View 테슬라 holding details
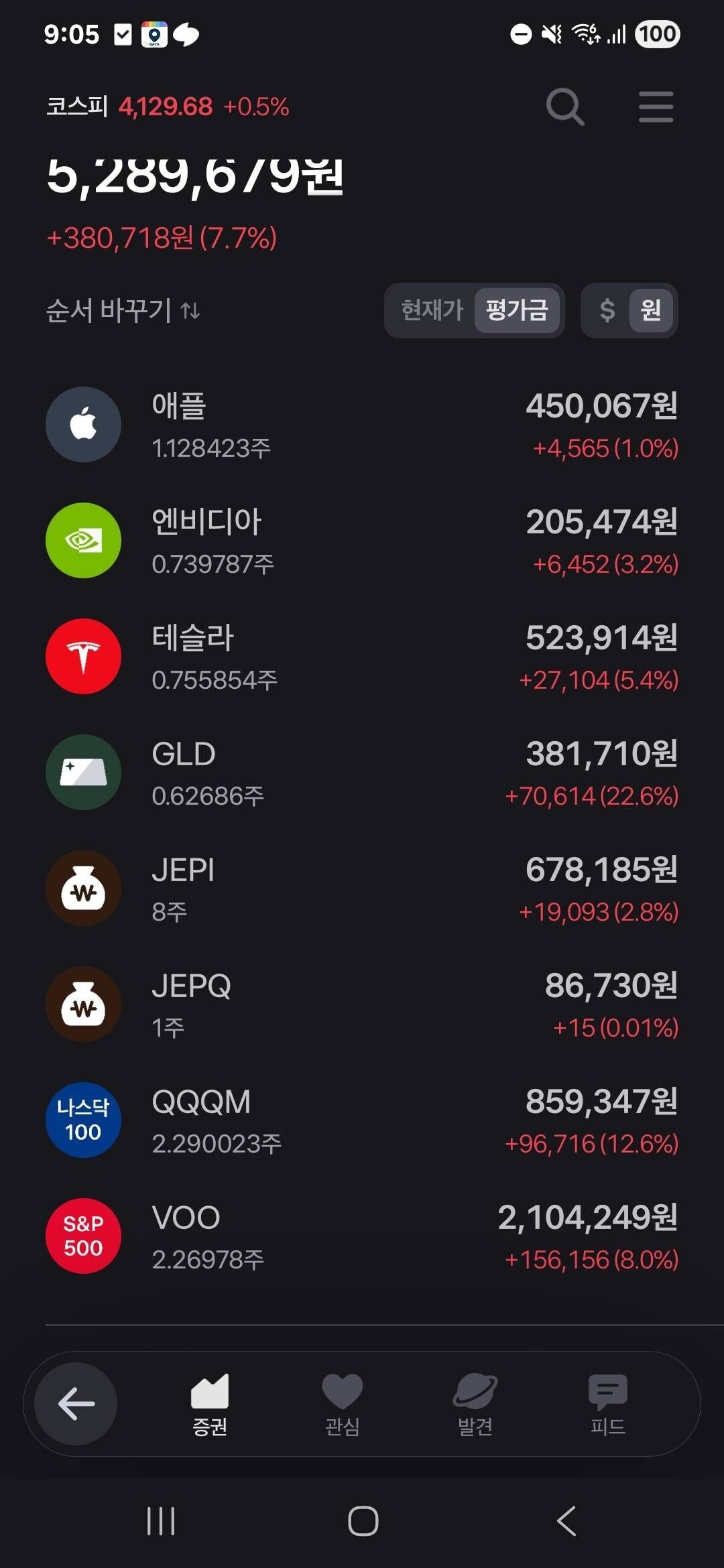The width and height of the screenshot is (724, 1568). pyautogui.click(x=362, y=657)
